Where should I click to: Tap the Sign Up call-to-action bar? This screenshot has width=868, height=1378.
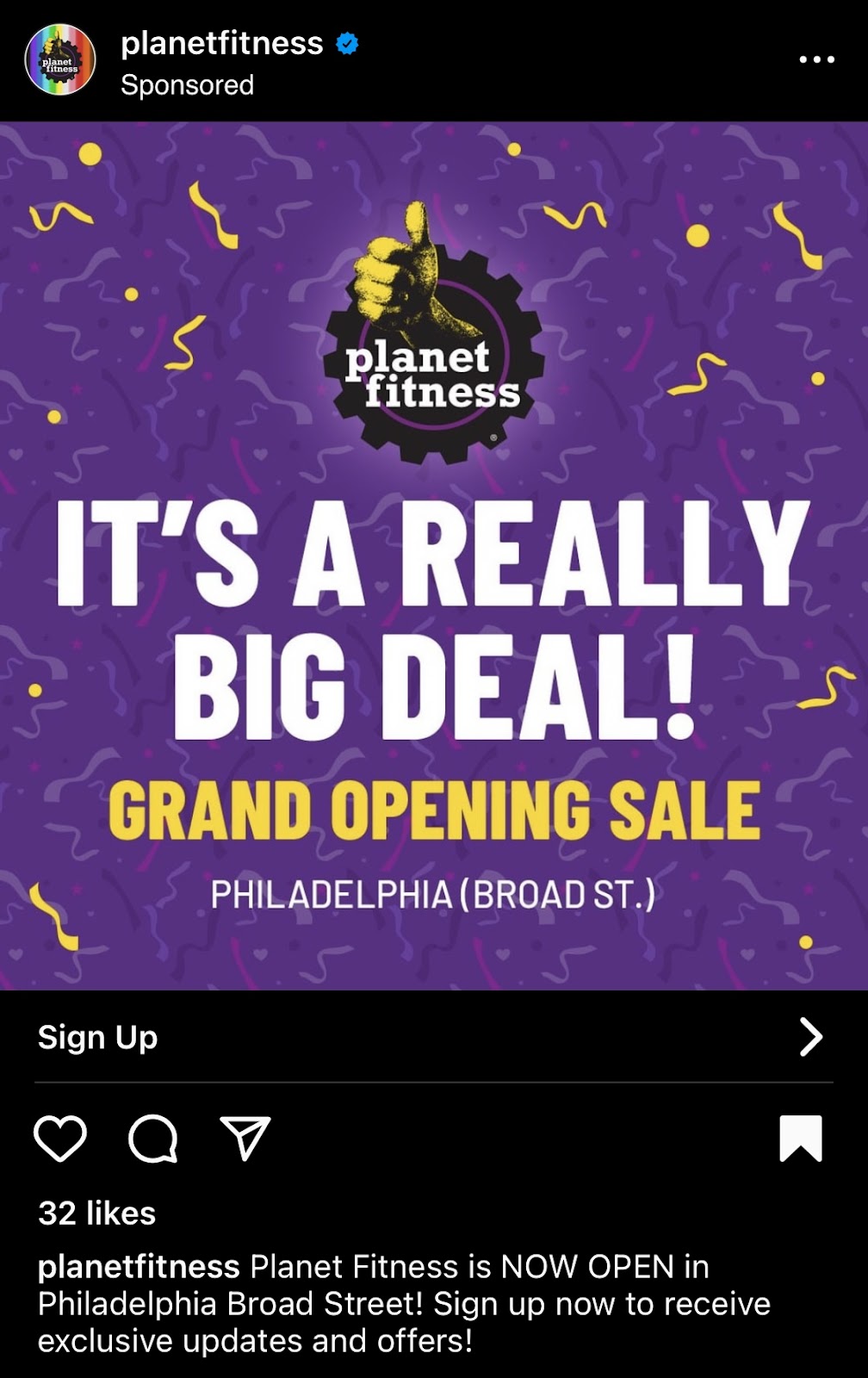point(434,1037)
